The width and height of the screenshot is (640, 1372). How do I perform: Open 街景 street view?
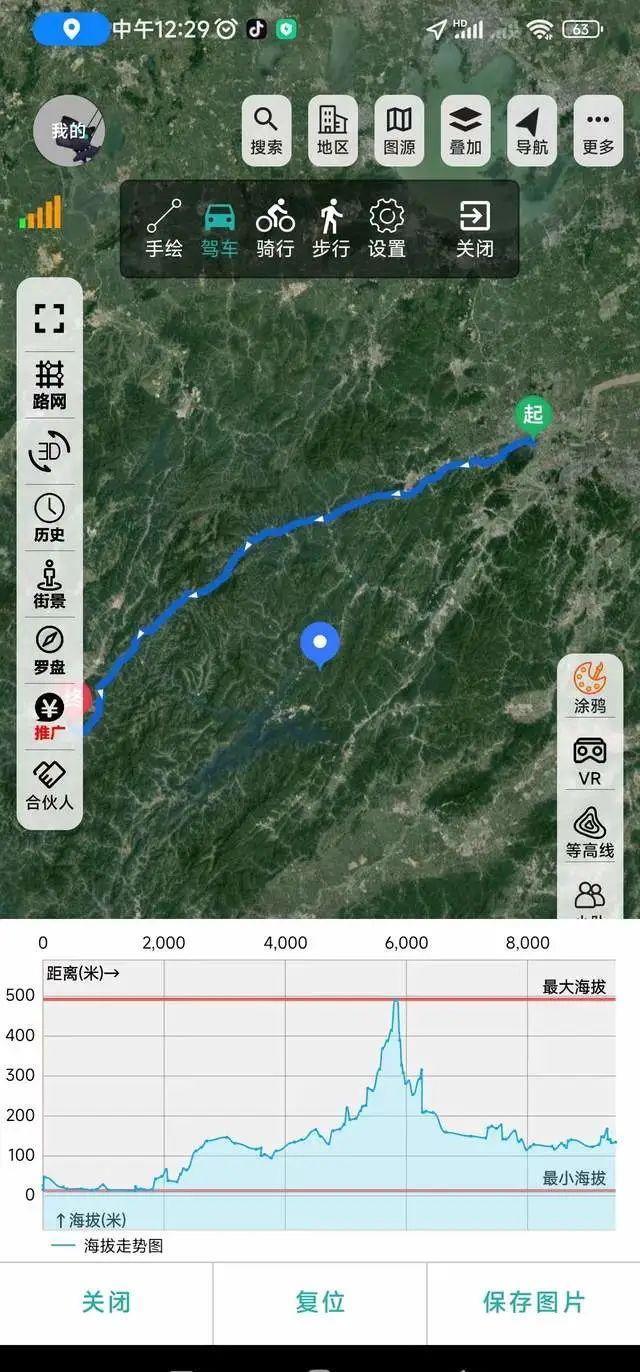tap(49, 585)
